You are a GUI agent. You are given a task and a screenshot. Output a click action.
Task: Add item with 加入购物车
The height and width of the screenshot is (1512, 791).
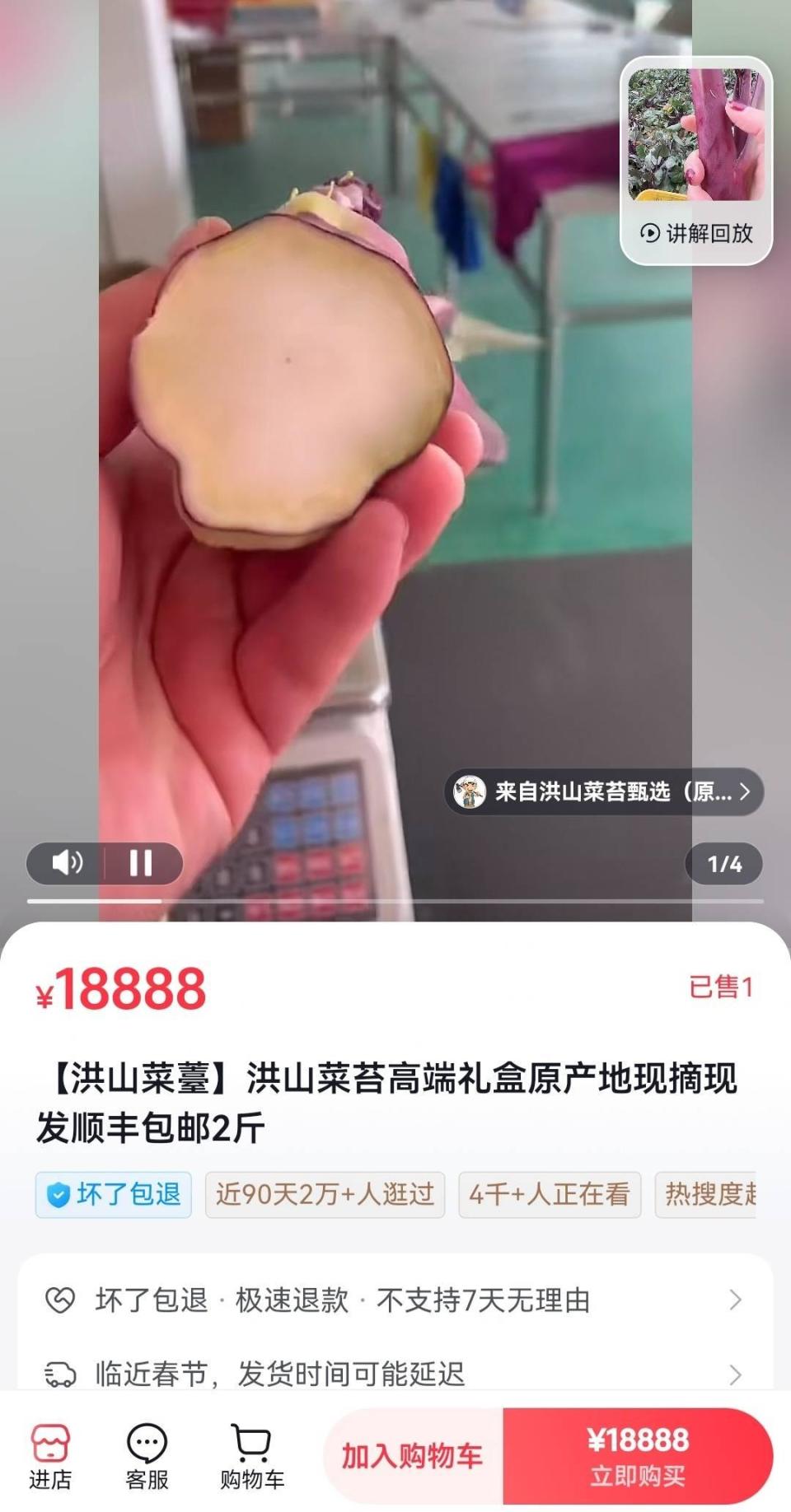pos(413,1456)
